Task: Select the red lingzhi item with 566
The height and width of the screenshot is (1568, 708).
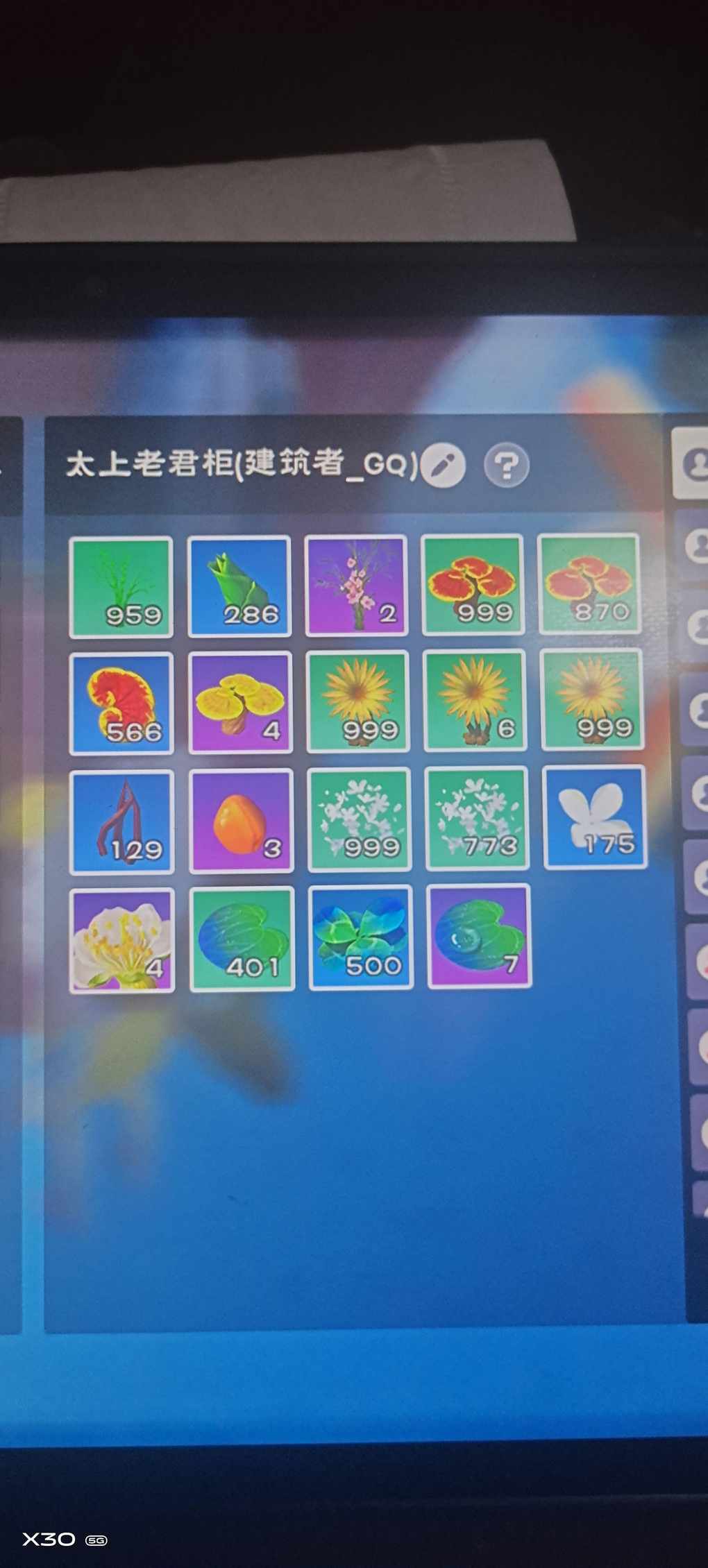Action: pyautogui.click(x=121, y=704)
